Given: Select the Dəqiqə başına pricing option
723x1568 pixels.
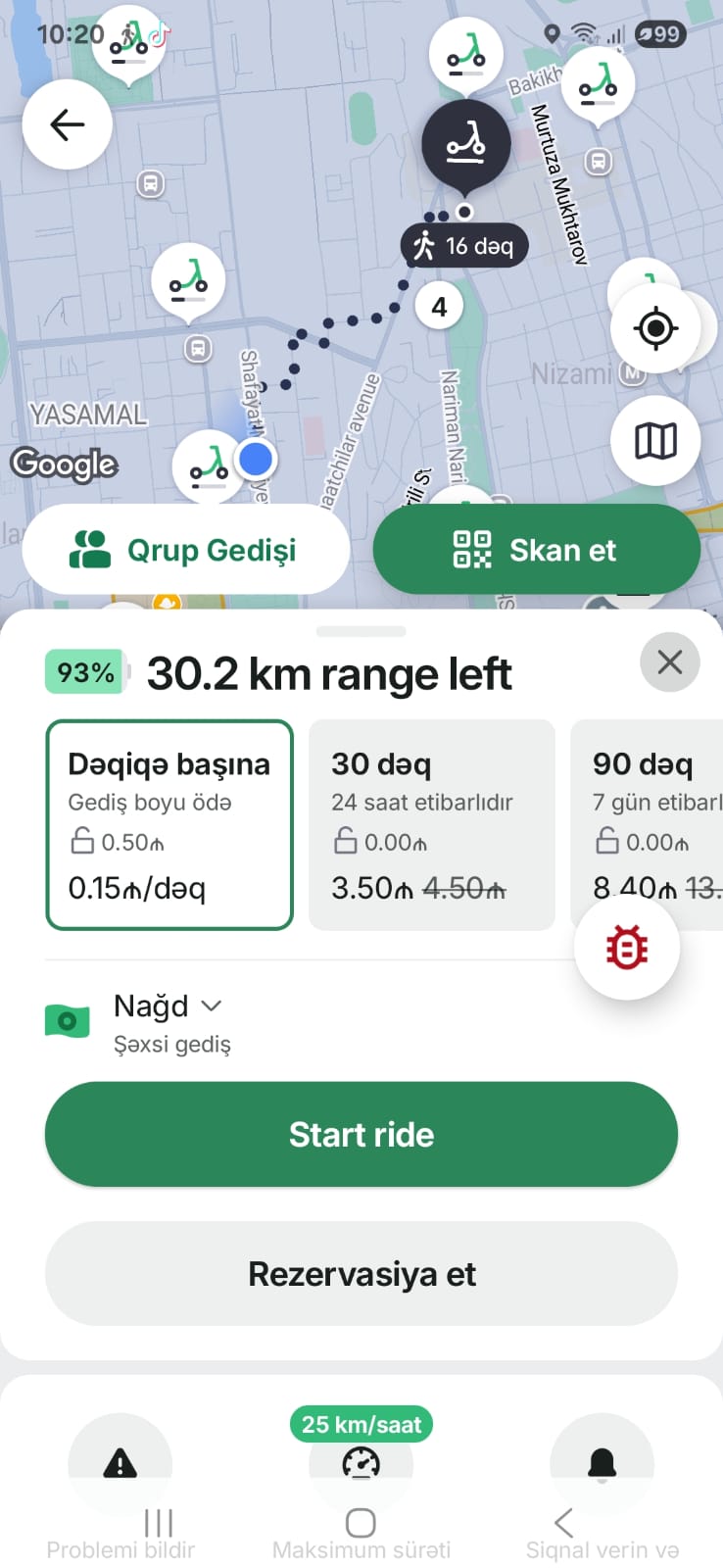Looking at the screenshot, I should click(169, 825).
